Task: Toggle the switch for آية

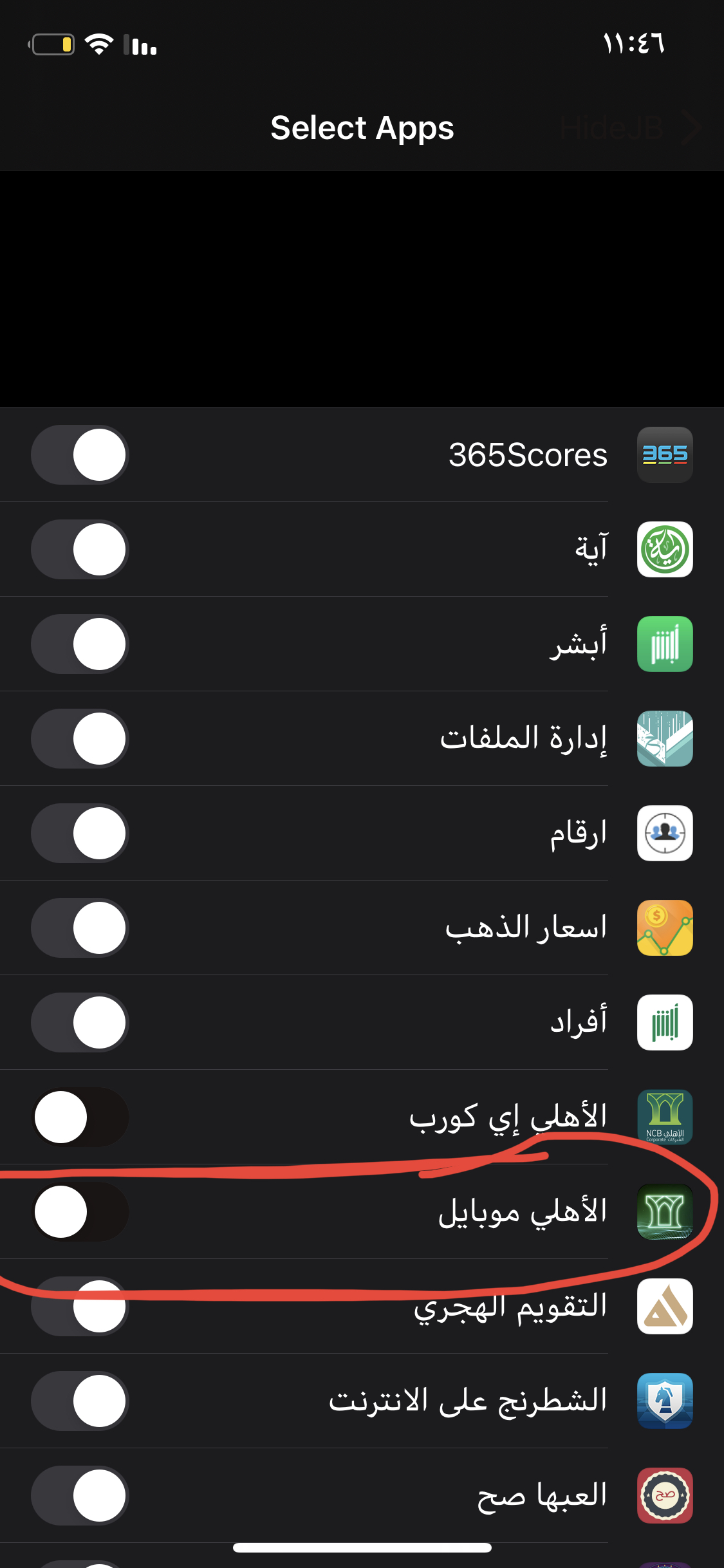Action: click(x=80, y=549)
